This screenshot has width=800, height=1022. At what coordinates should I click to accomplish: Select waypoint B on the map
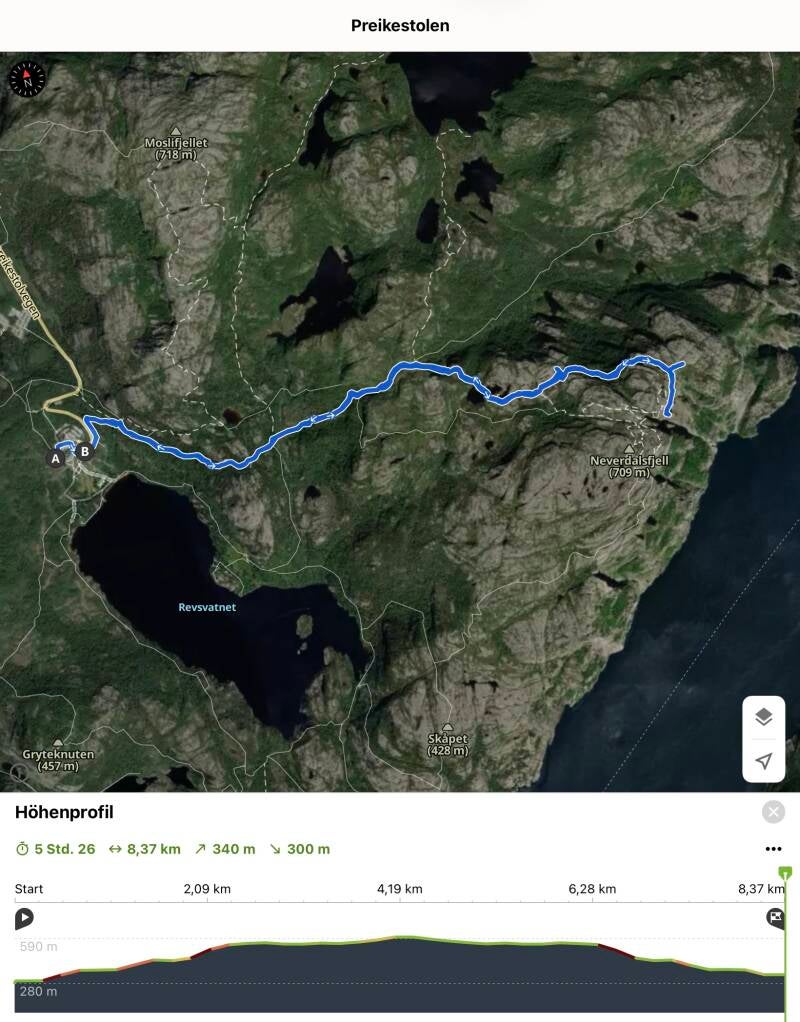click(85, 452)
